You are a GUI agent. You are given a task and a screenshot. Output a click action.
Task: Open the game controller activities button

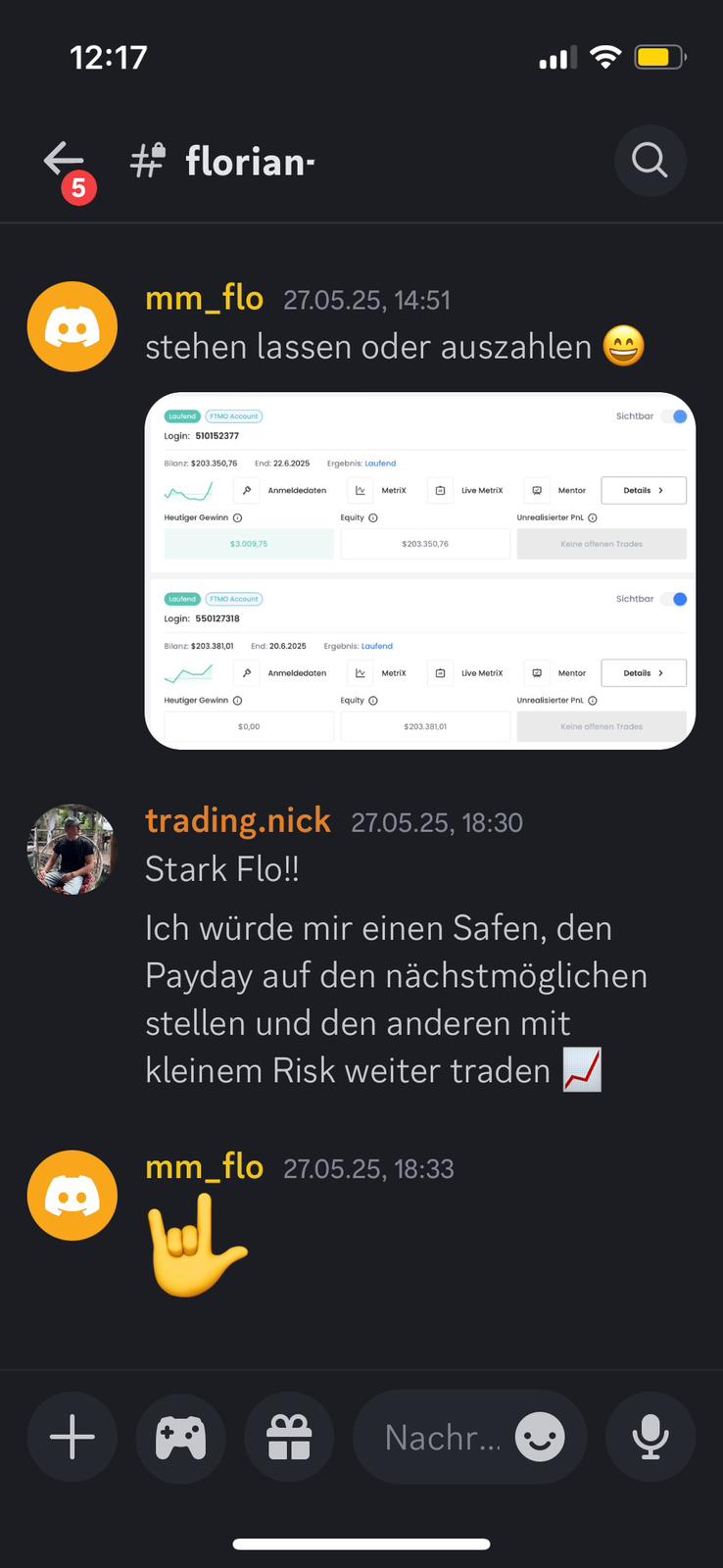(x=180, y=1438)
